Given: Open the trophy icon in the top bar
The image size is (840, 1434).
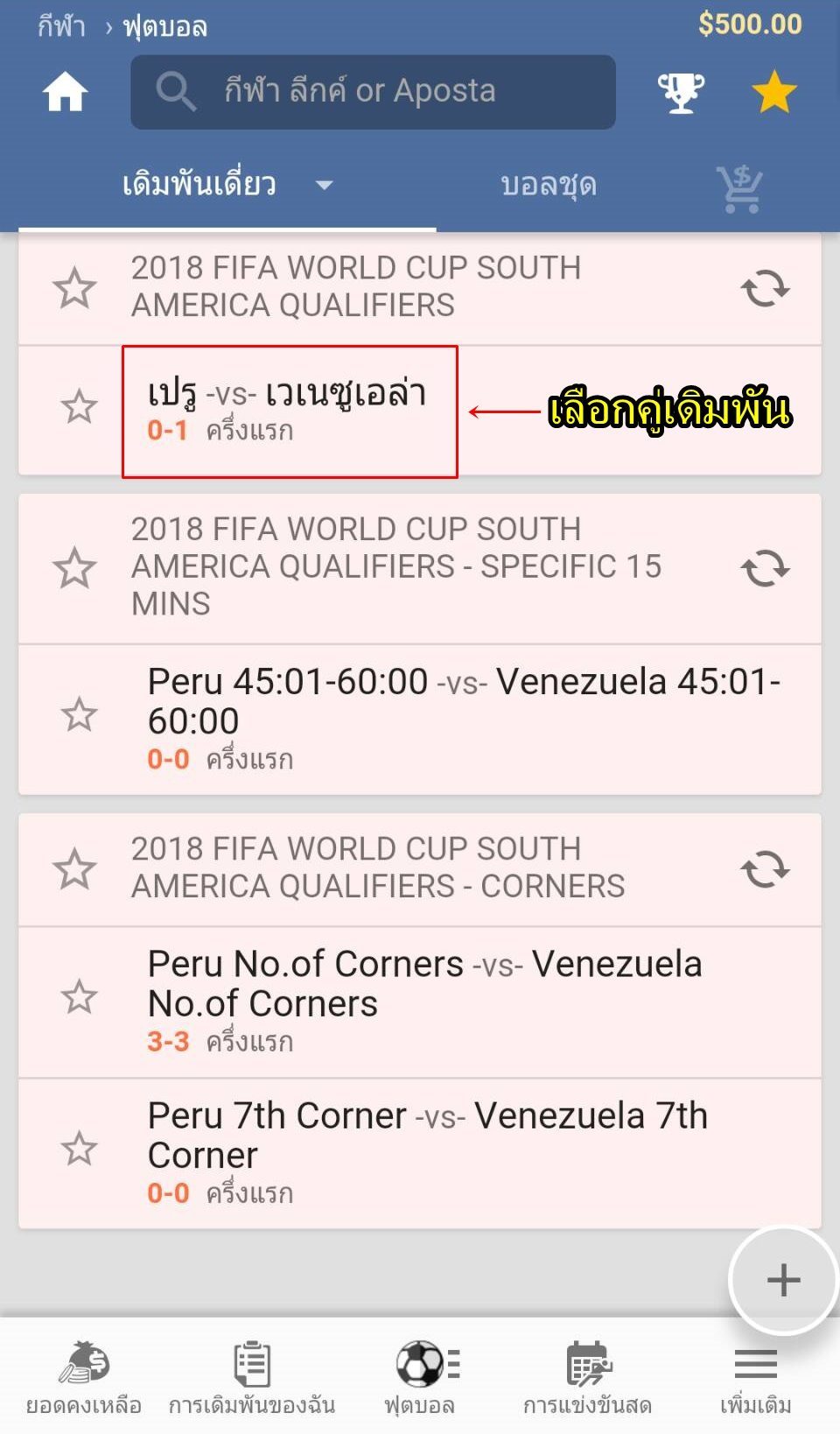Looking at the screenshot, I should pyautogui.click(x=681, y=92).
